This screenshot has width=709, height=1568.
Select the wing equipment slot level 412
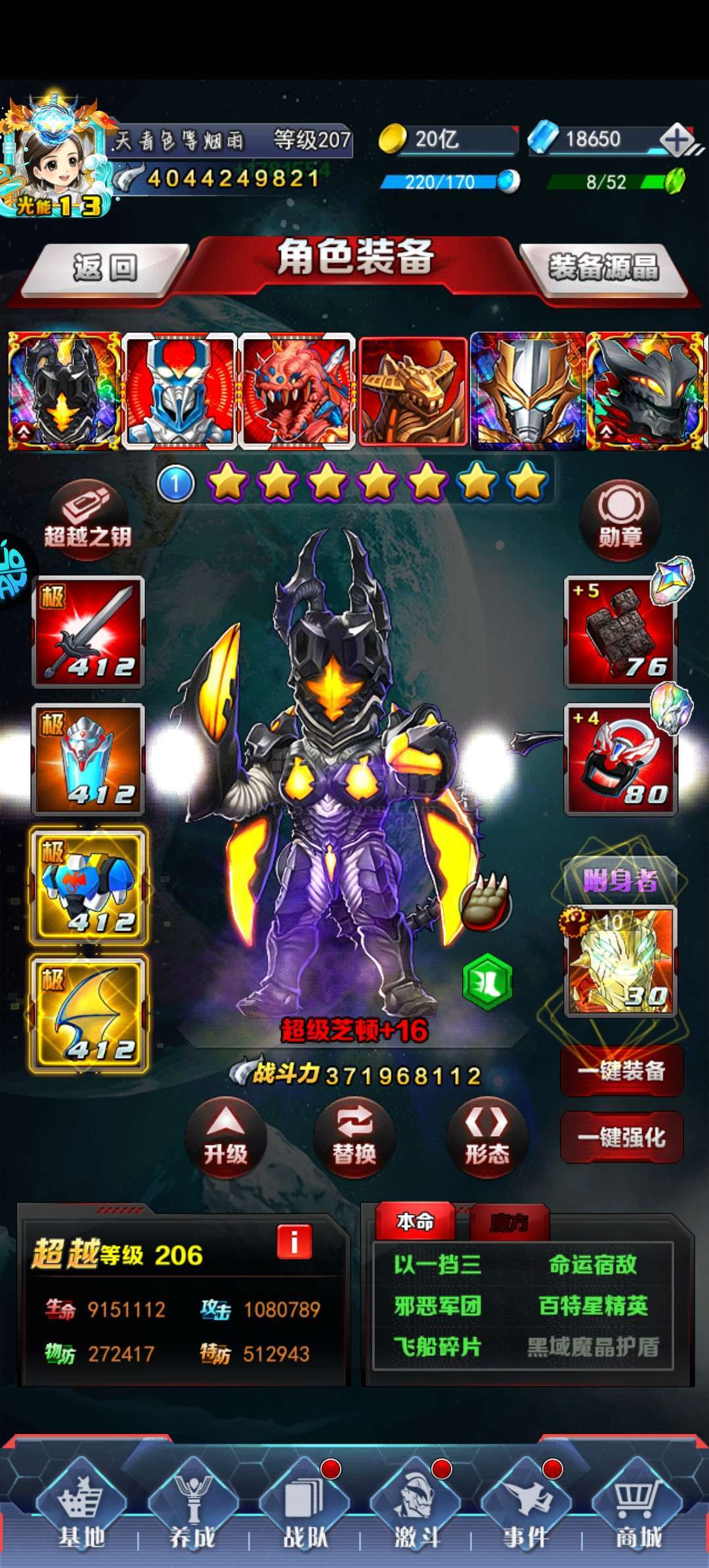tap(88, 1014)
